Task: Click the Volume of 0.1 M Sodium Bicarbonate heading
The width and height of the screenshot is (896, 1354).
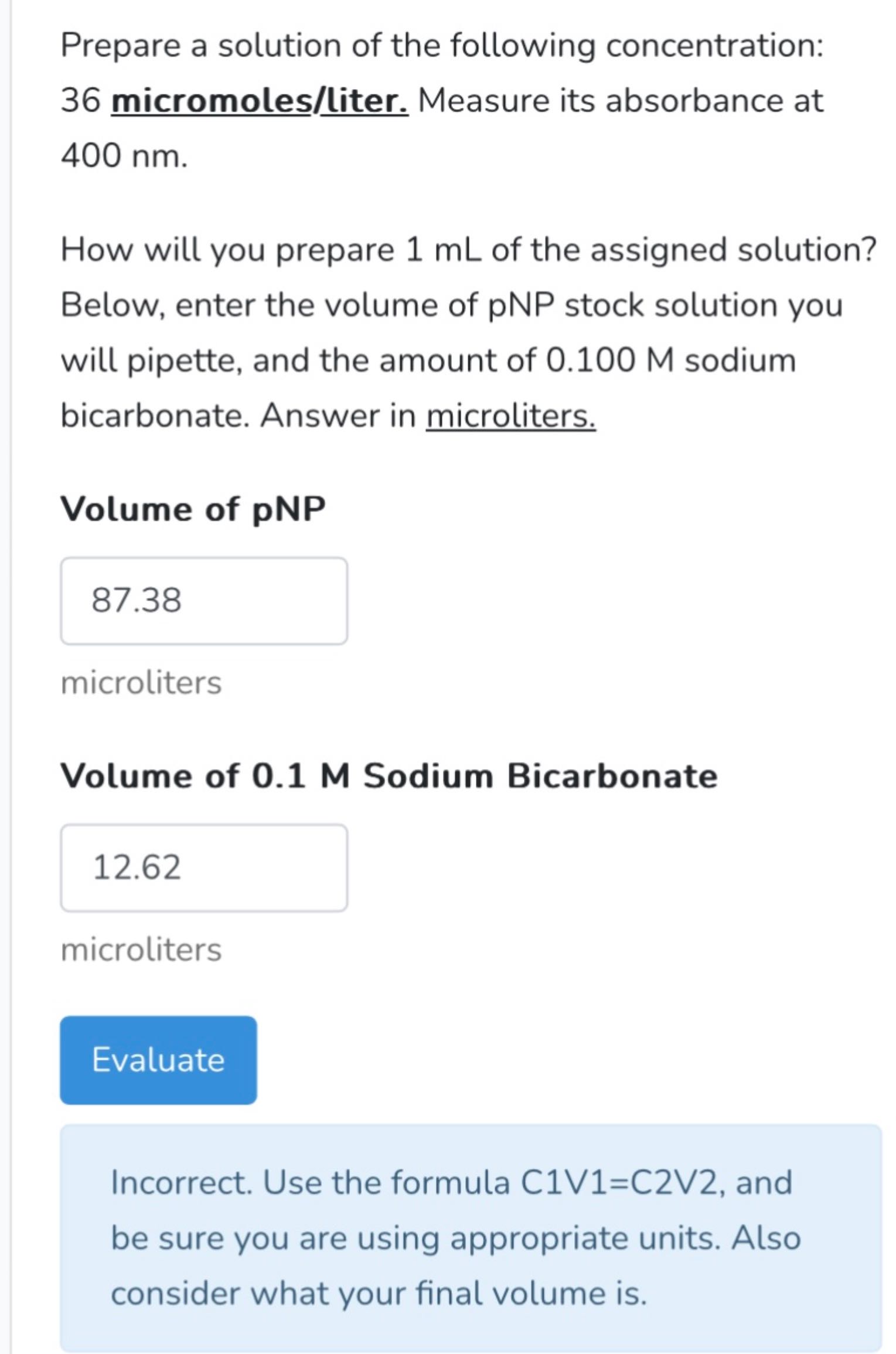Action: tap(390, 778)
